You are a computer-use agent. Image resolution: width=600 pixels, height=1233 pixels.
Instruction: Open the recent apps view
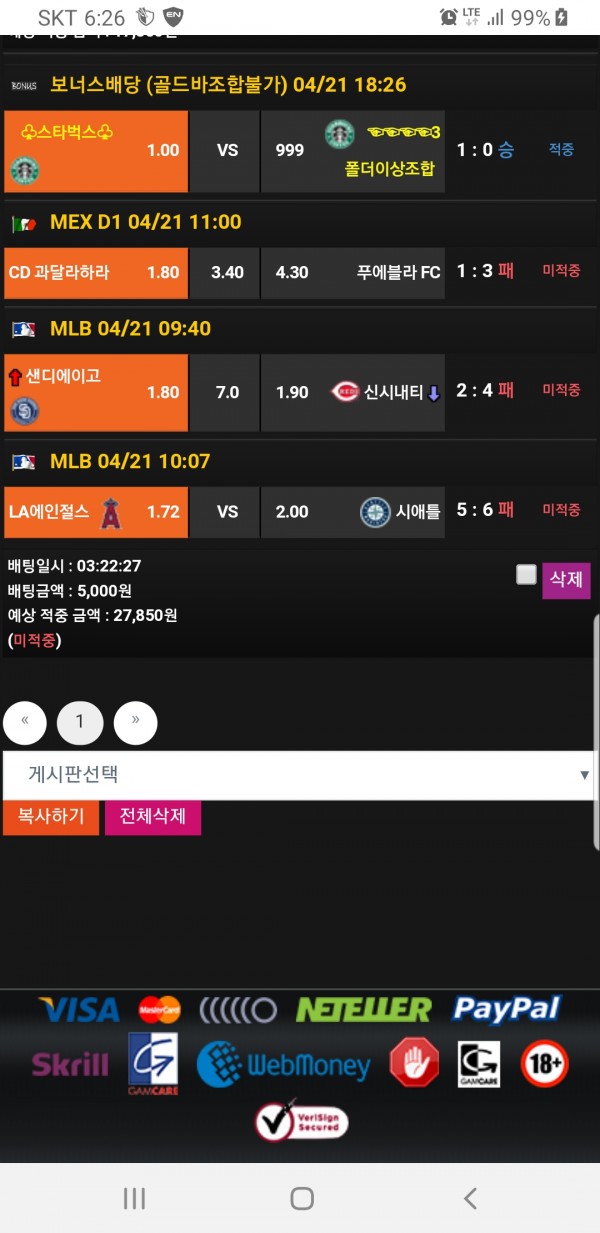point(134,1198)
